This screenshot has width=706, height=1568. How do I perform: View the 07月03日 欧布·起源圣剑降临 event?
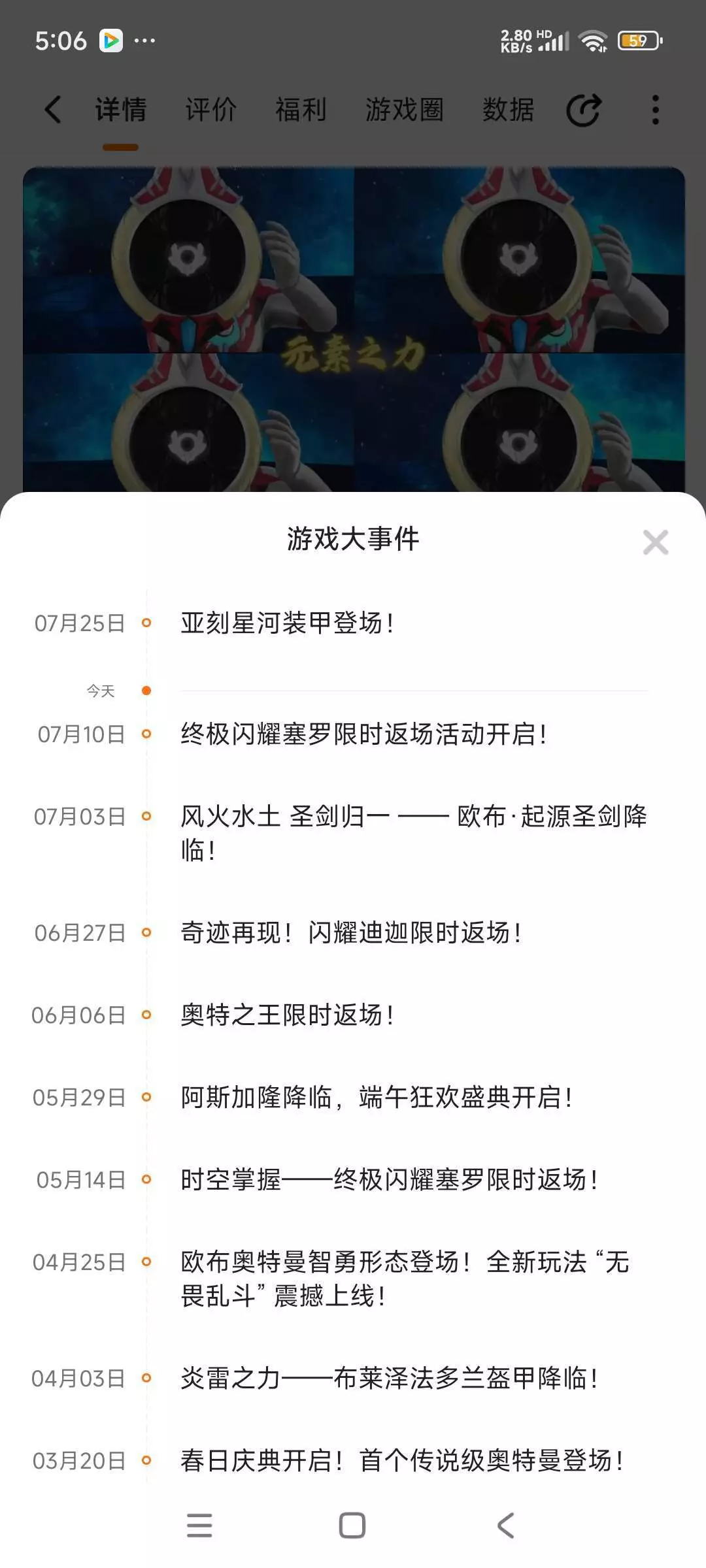pyautogui.click(x=413, y=833)
